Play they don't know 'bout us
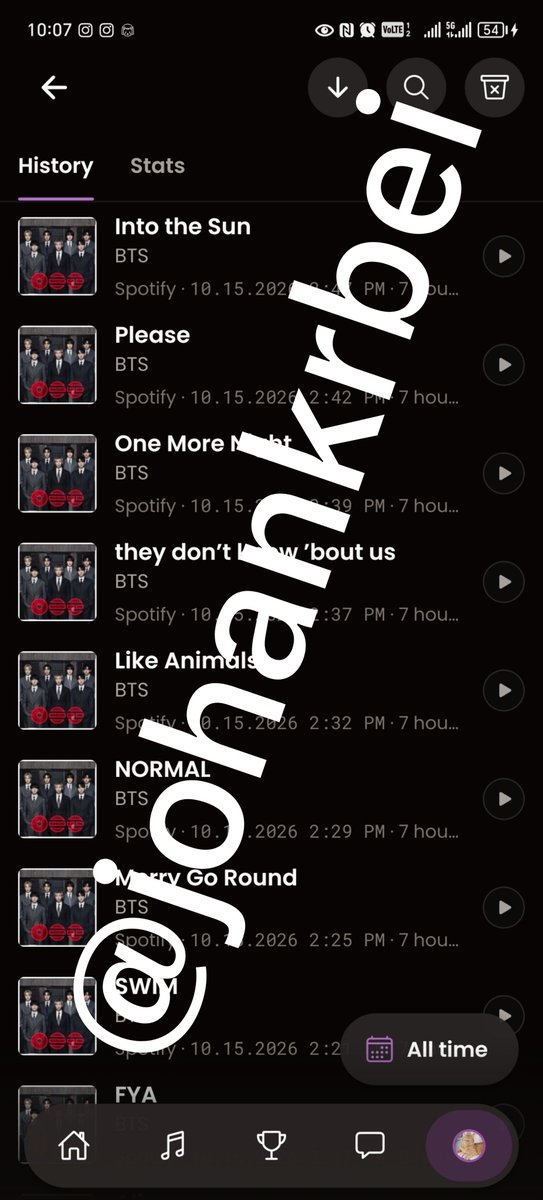The image size is (543, 1200). click(504, 581)
